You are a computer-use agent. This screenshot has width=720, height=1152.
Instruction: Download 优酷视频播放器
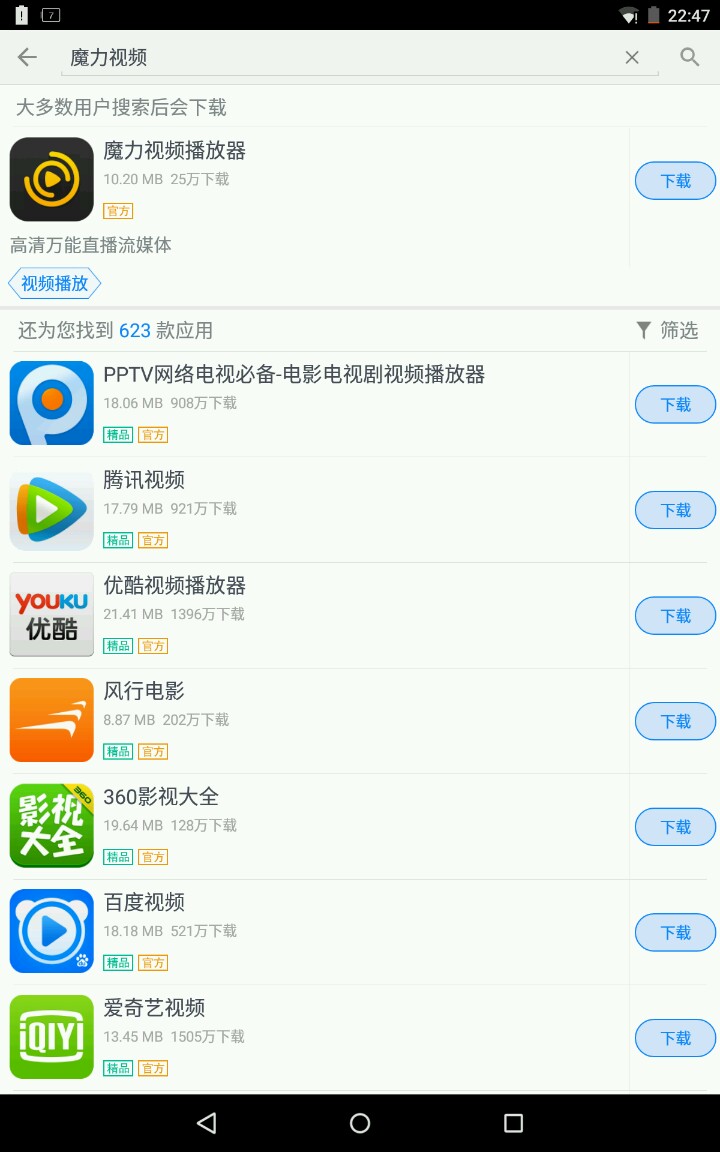point(675,616)
